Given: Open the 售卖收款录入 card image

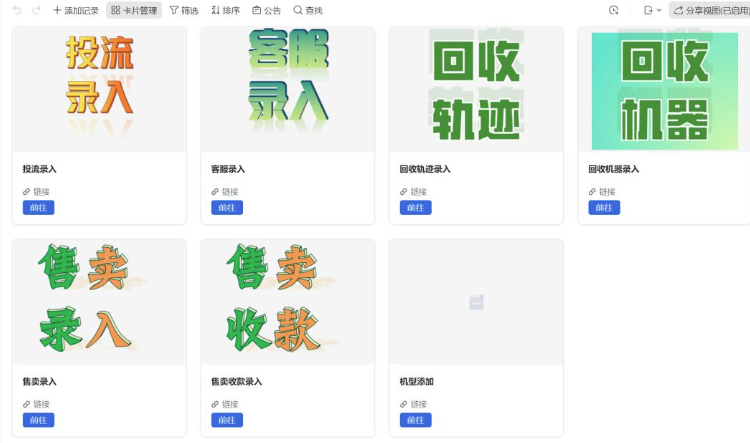Looking at the screenshot, I should 287,301.
